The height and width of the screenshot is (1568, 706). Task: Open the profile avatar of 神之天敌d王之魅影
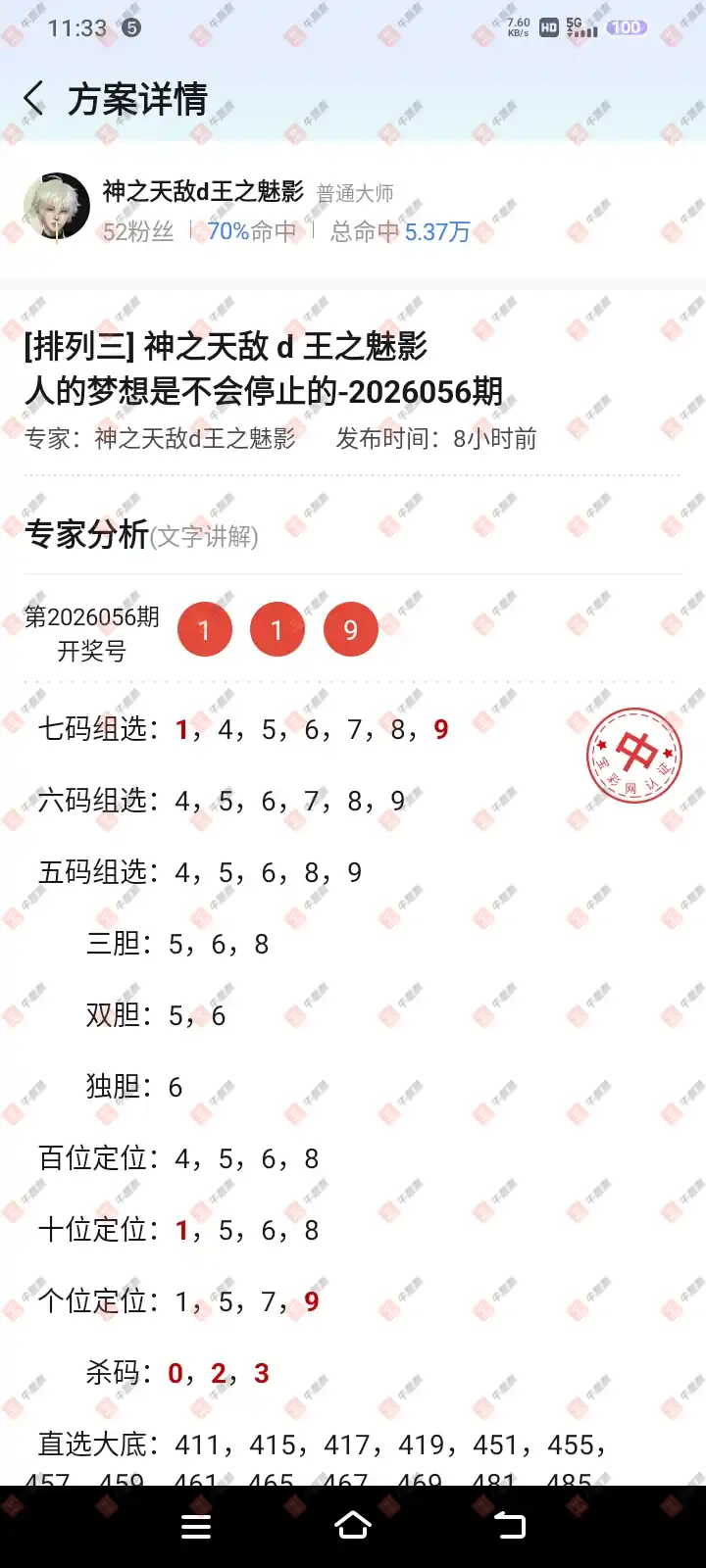[57, 208]
